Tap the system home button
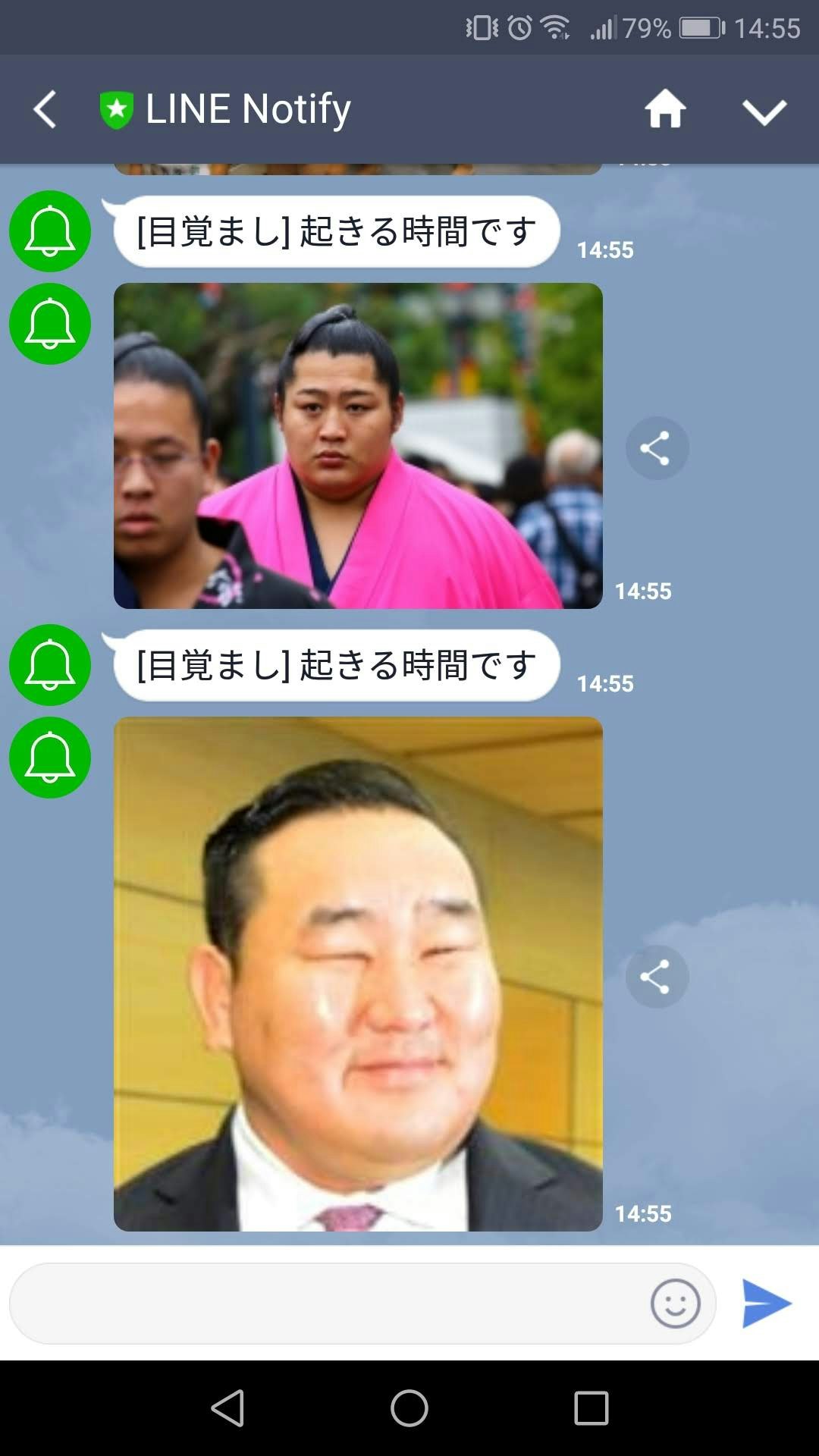The image size is (819, 1456). (409, 1409)
